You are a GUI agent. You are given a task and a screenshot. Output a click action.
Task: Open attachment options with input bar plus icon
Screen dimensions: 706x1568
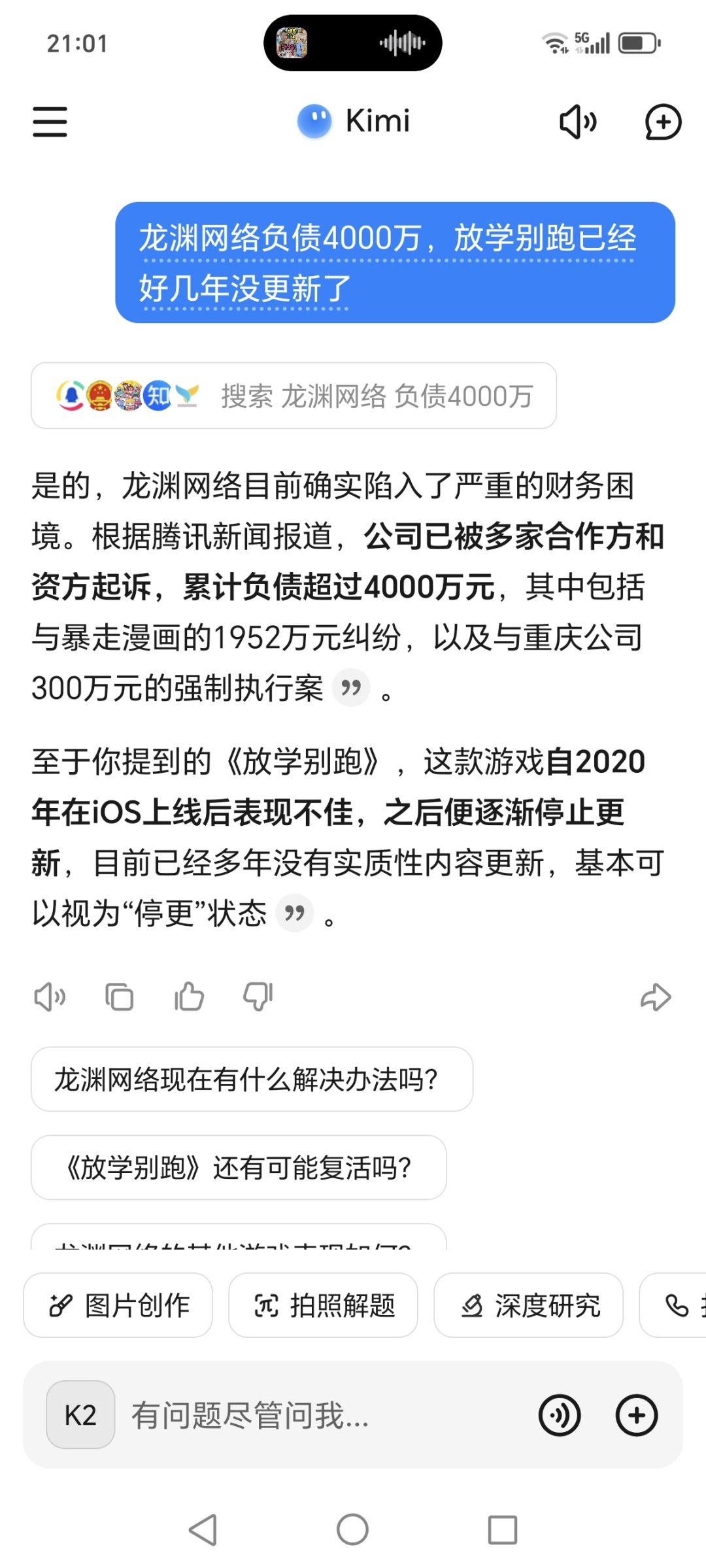coord(635,1415)
